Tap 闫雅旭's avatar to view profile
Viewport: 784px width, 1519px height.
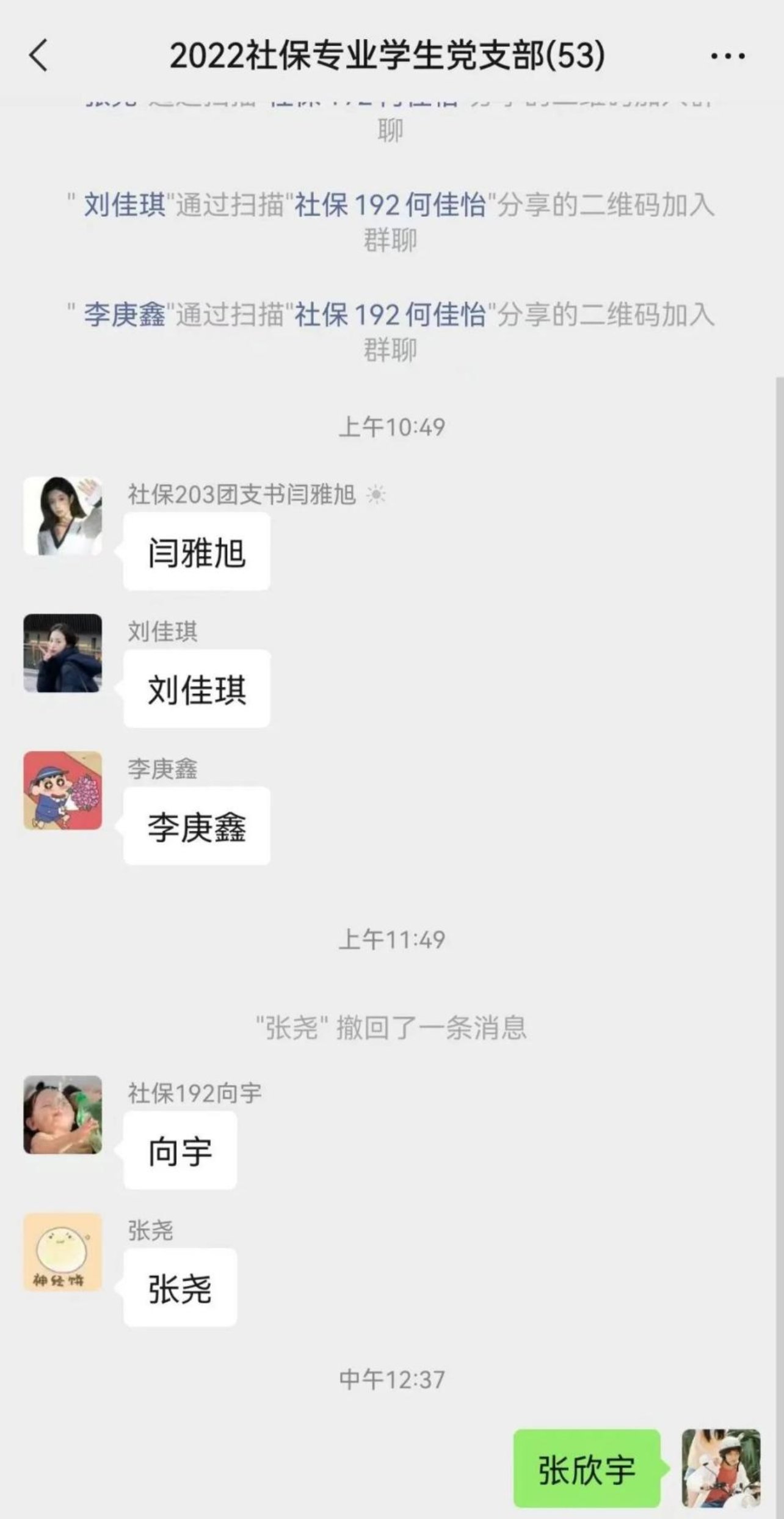63,516
